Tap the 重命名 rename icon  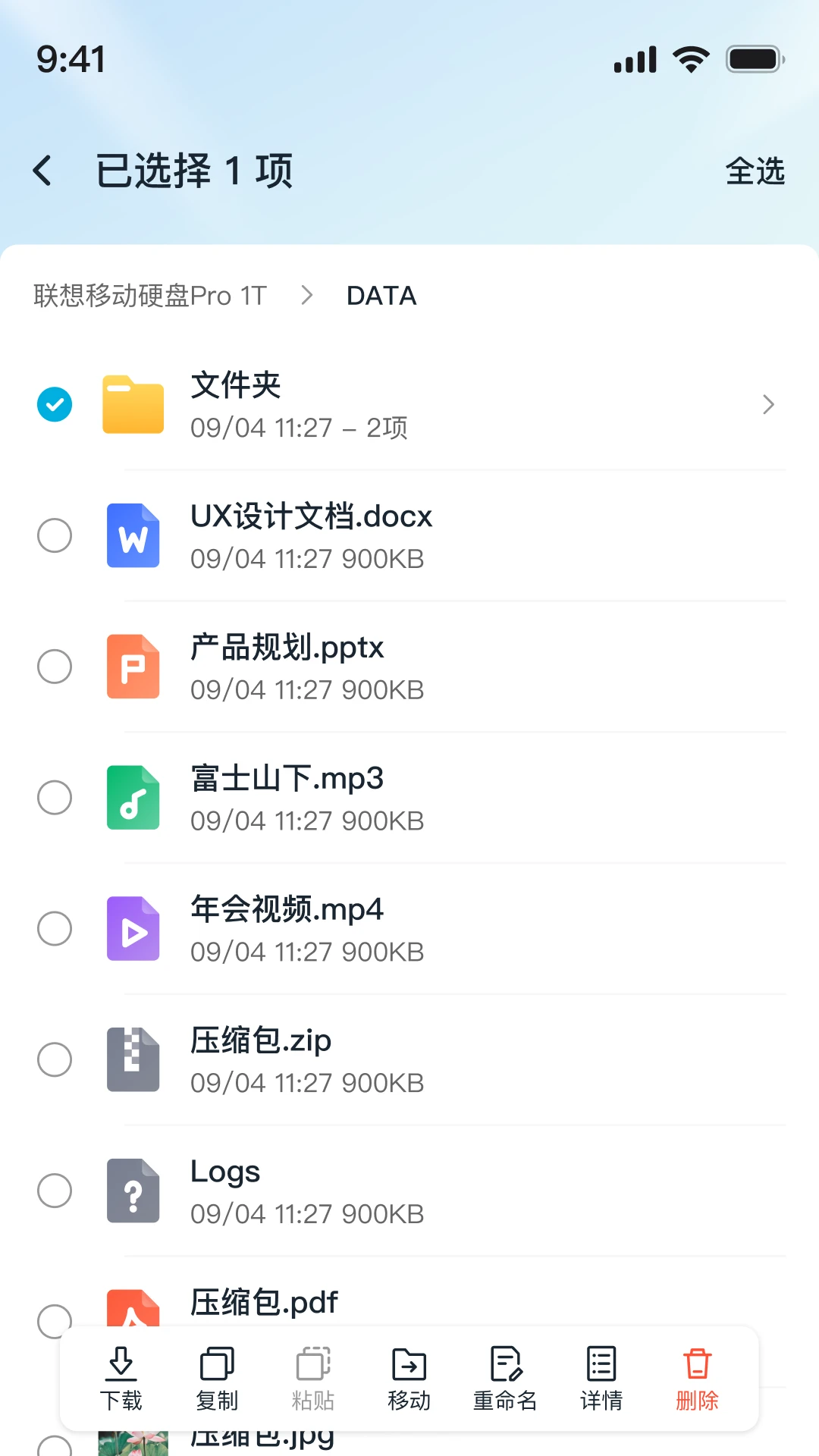click(x=504, y=1365)
